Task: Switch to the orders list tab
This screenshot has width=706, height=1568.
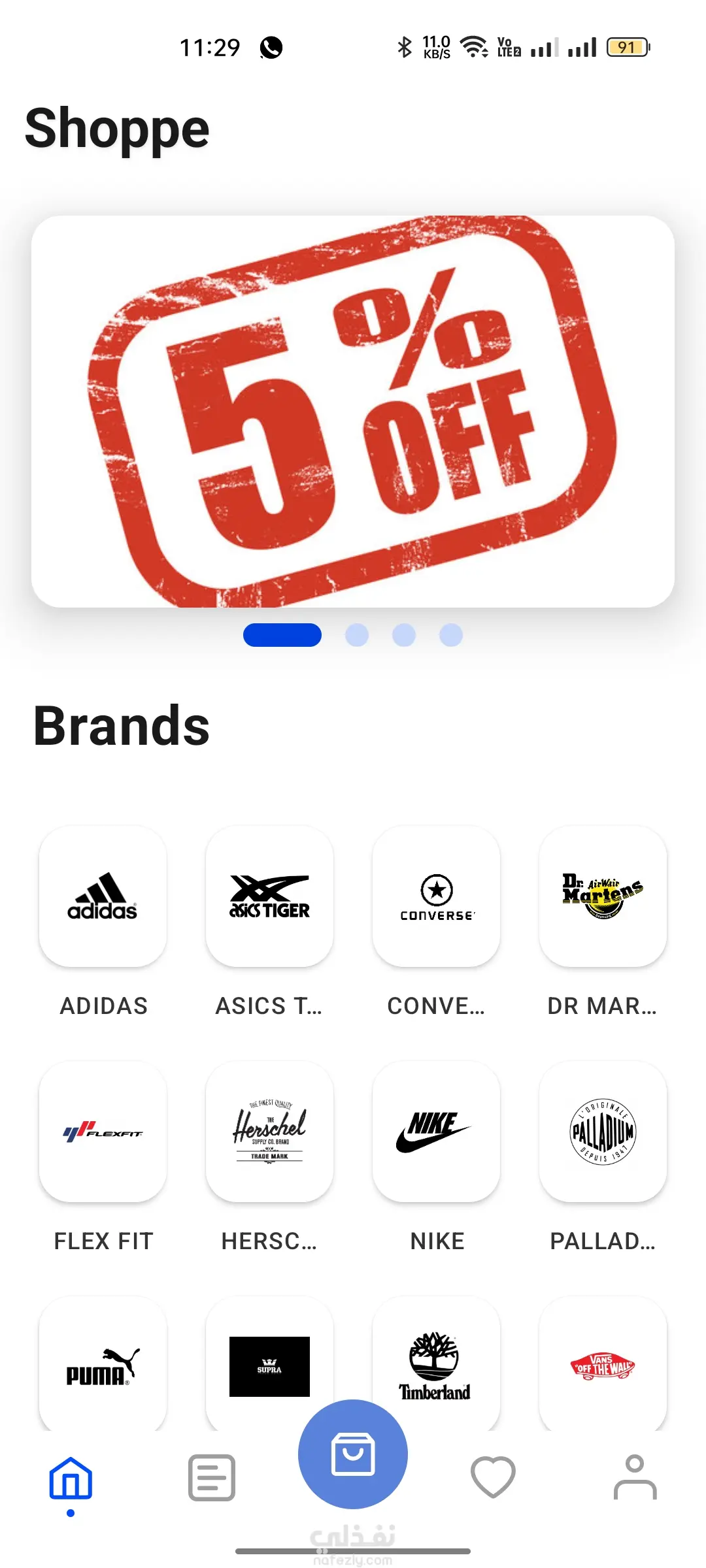Action: (x=212, y=1478)
